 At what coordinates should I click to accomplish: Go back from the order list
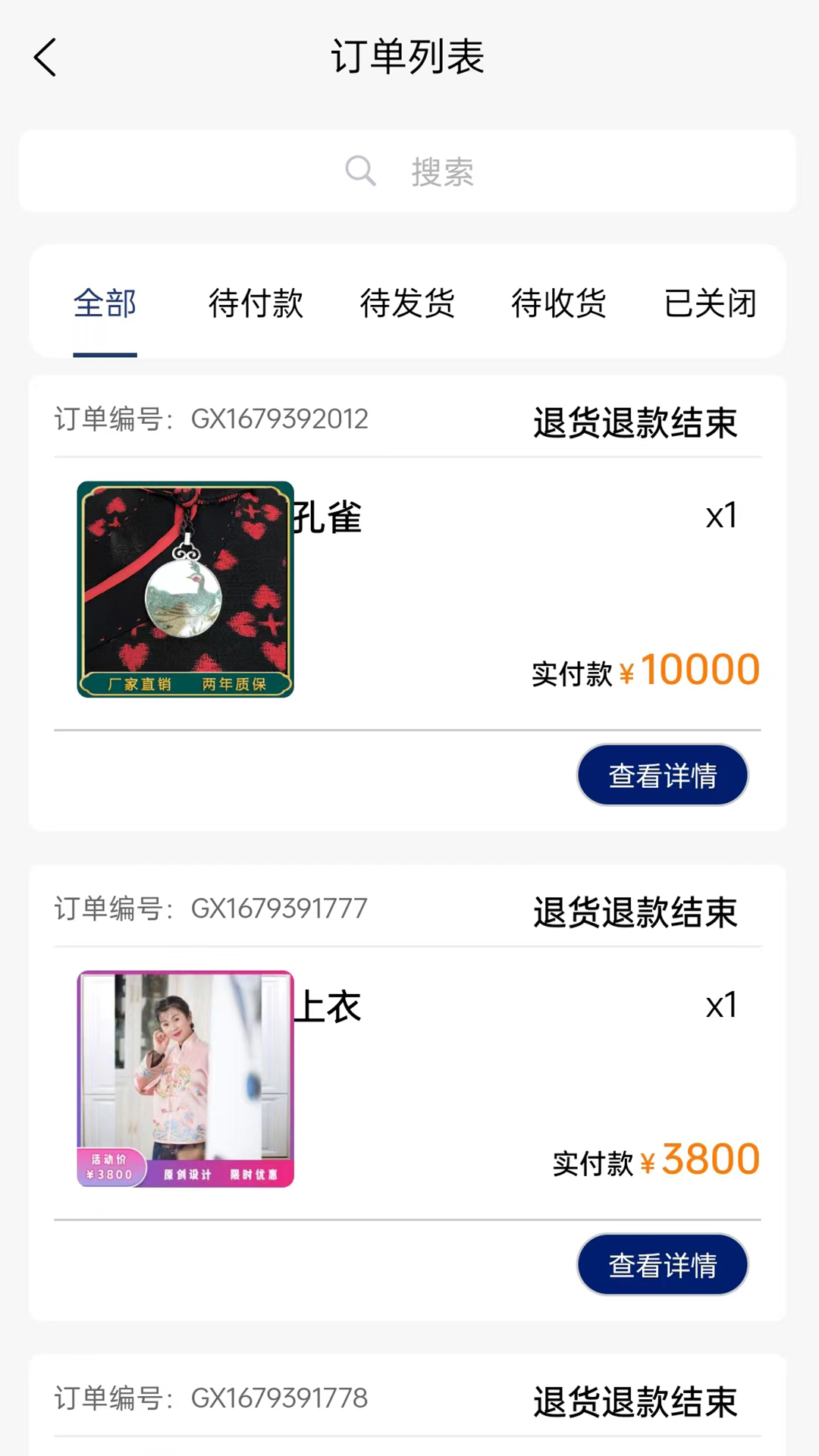[x=45, y=58]
